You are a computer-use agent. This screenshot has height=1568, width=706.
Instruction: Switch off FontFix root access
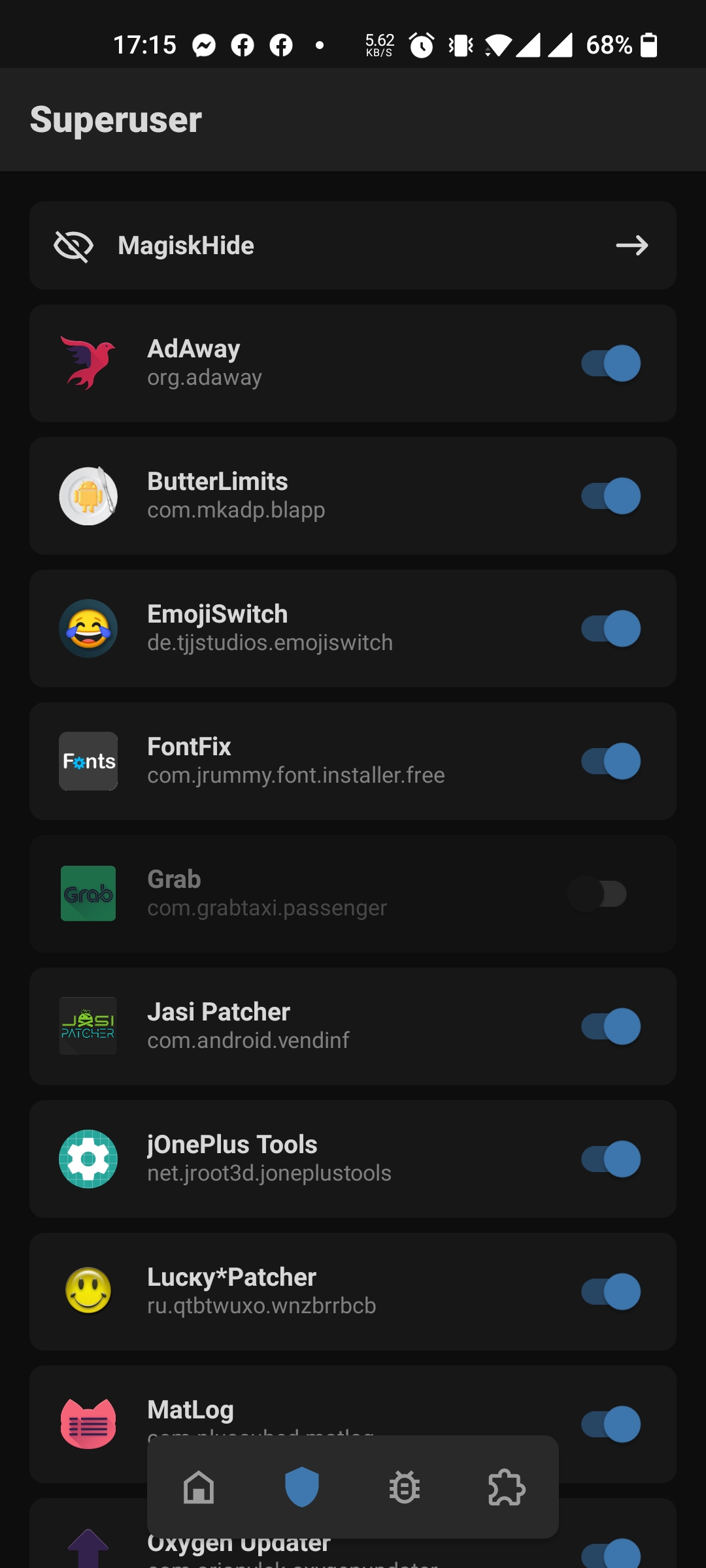pos(611,761)
